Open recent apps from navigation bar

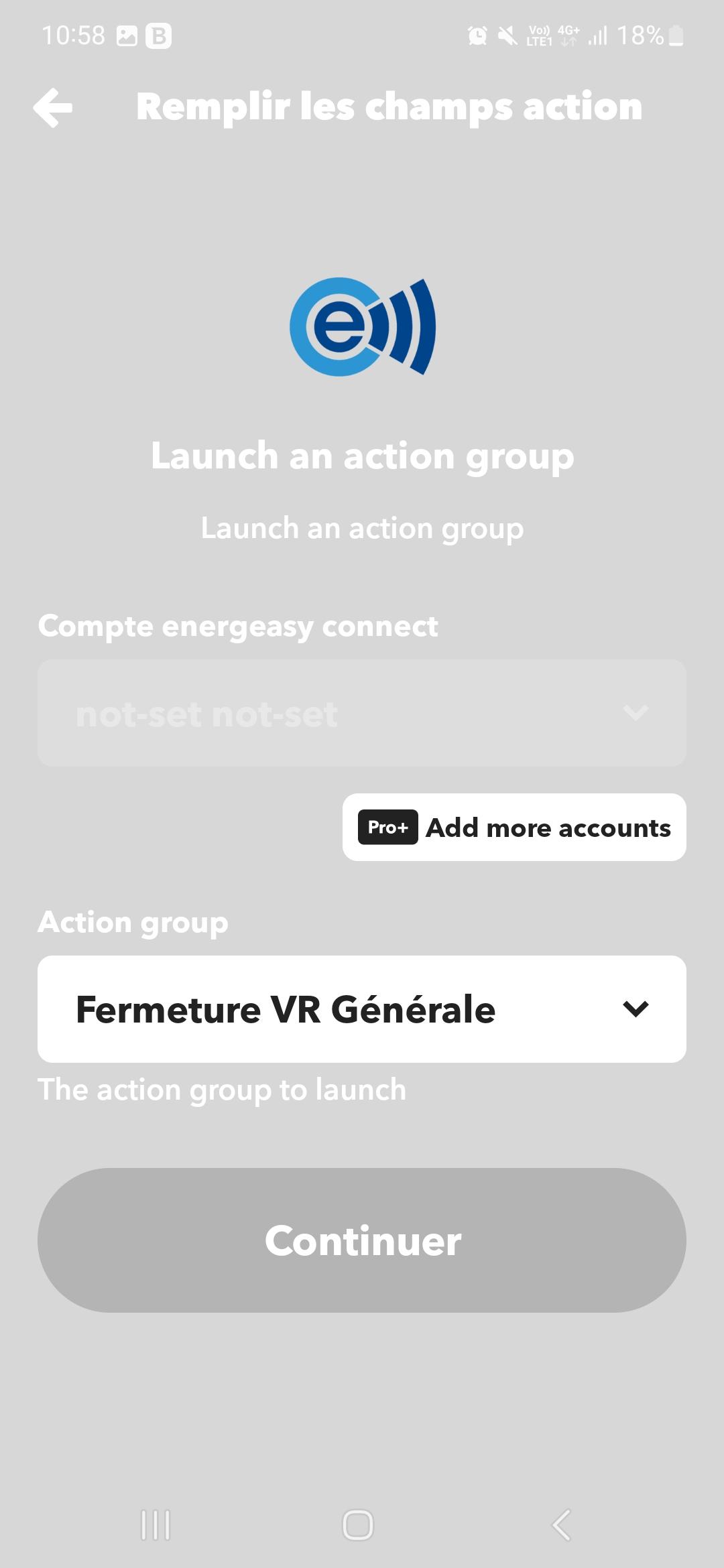pos(156,1525)
